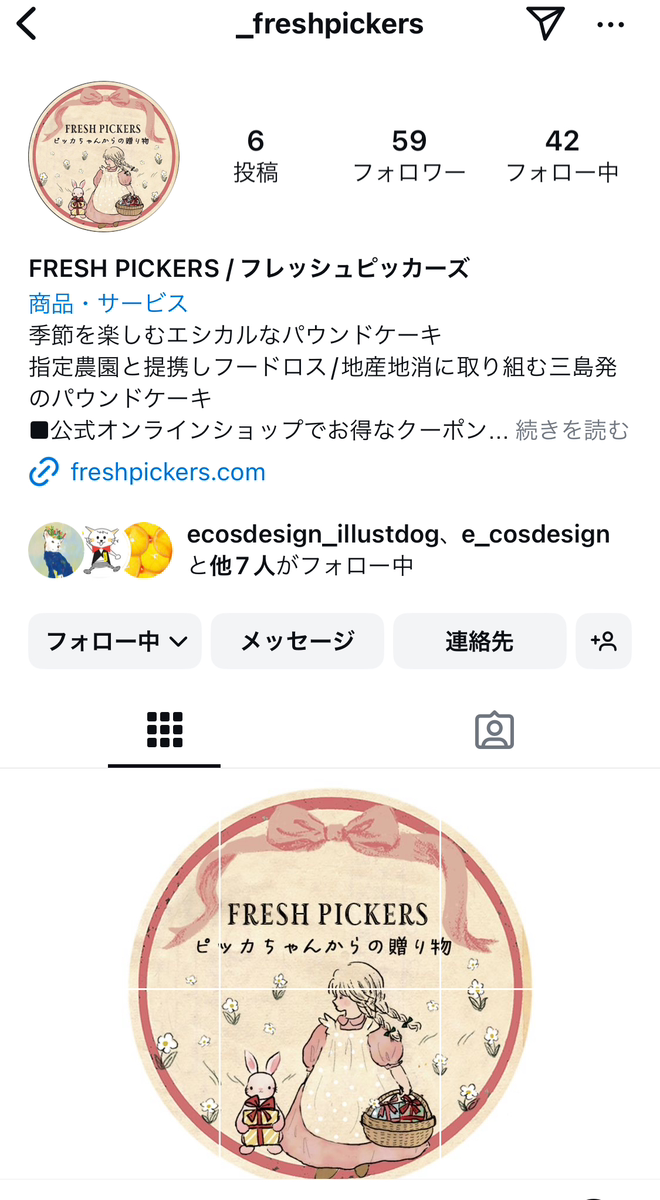Open the three-dot overflow menu
Image resolution: width=660 pixels, height=1200 pixels.
pos(610,25)
